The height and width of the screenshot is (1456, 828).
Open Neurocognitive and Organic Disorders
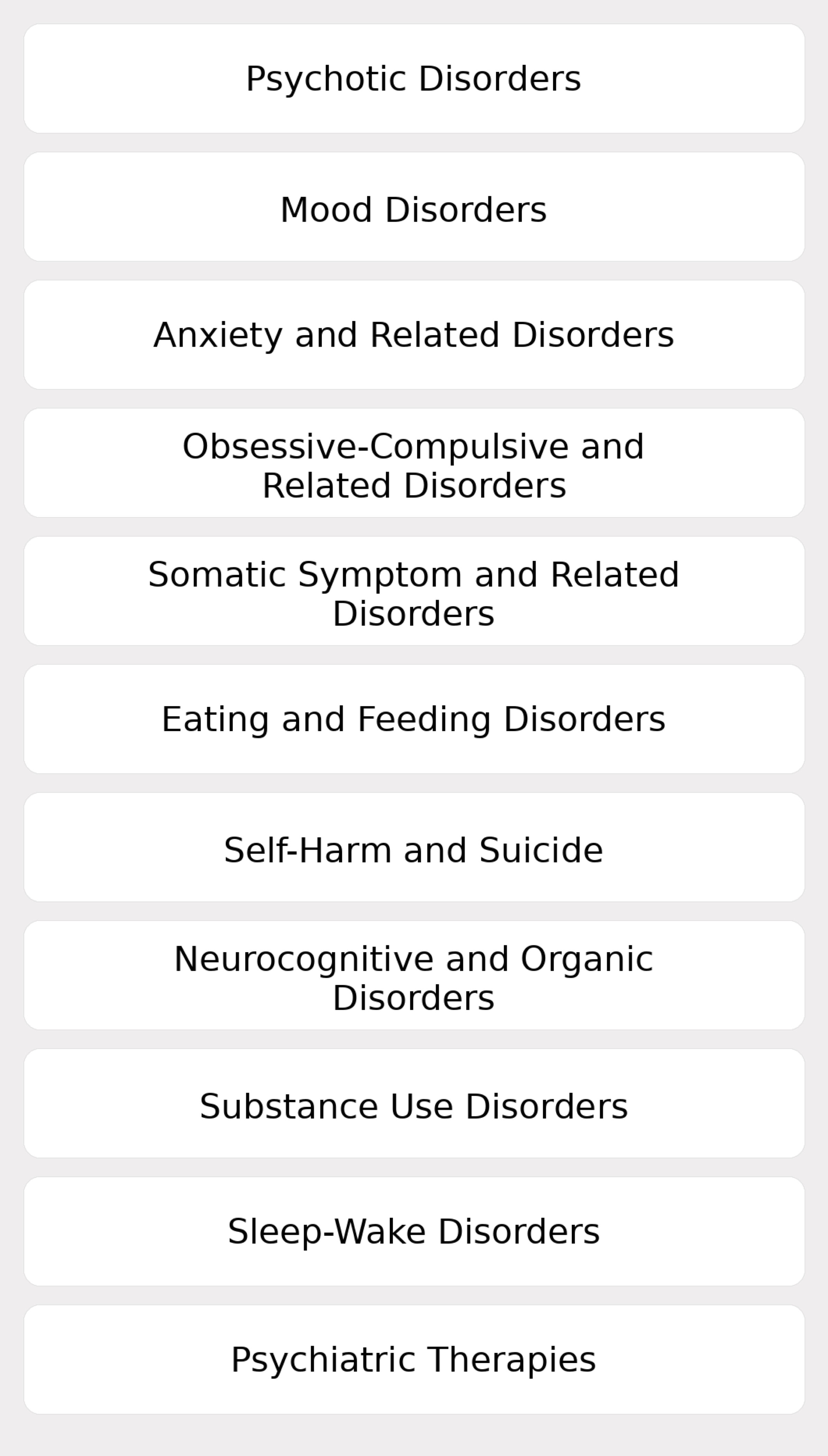(x=414, y=975)
